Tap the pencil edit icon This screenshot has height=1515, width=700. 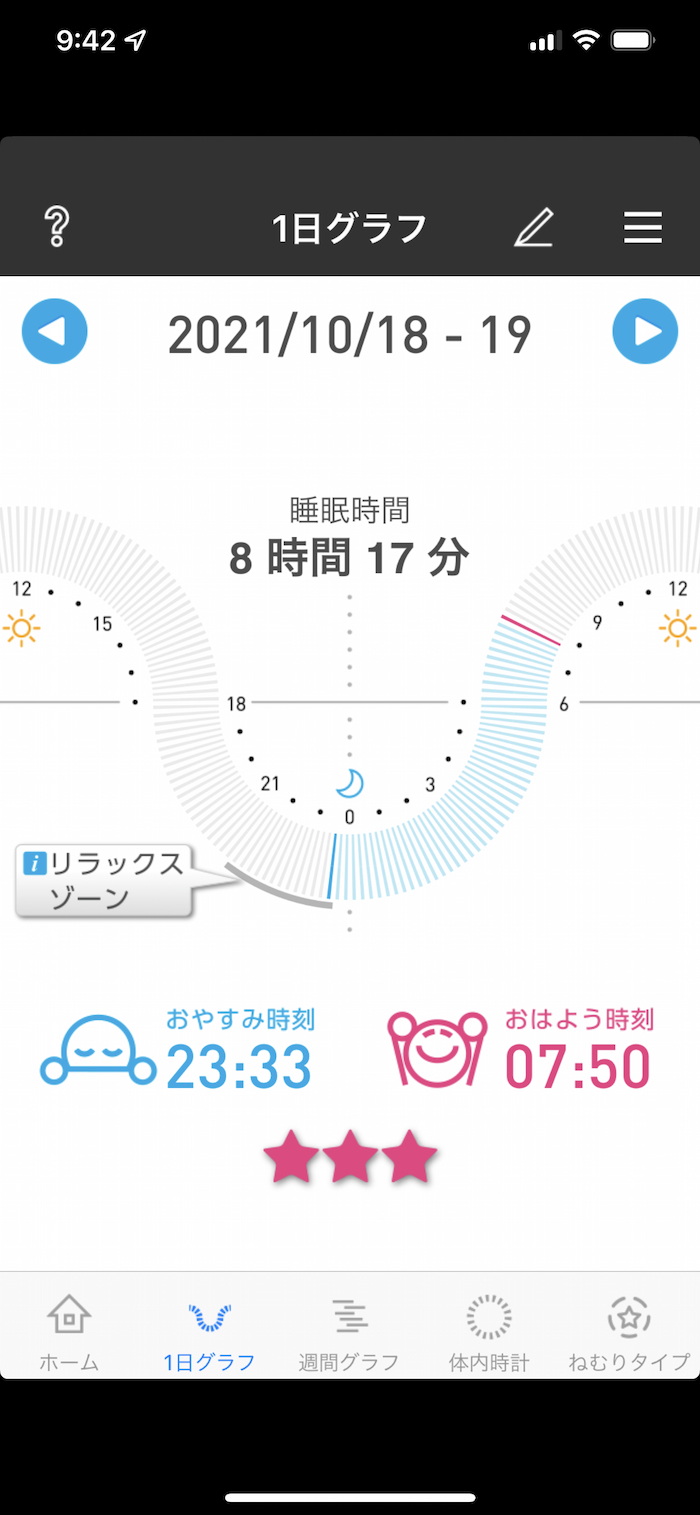(533, 228)
